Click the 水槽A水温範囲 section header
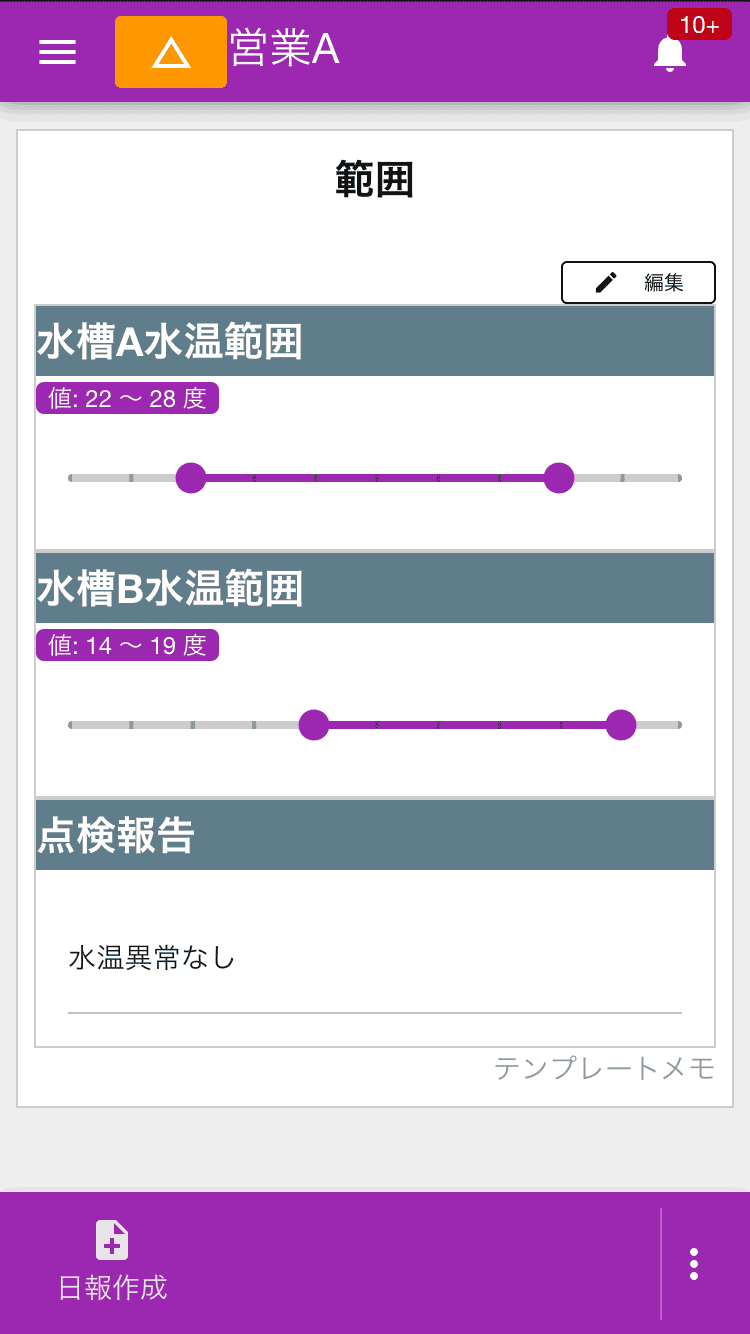 point(375,340)
